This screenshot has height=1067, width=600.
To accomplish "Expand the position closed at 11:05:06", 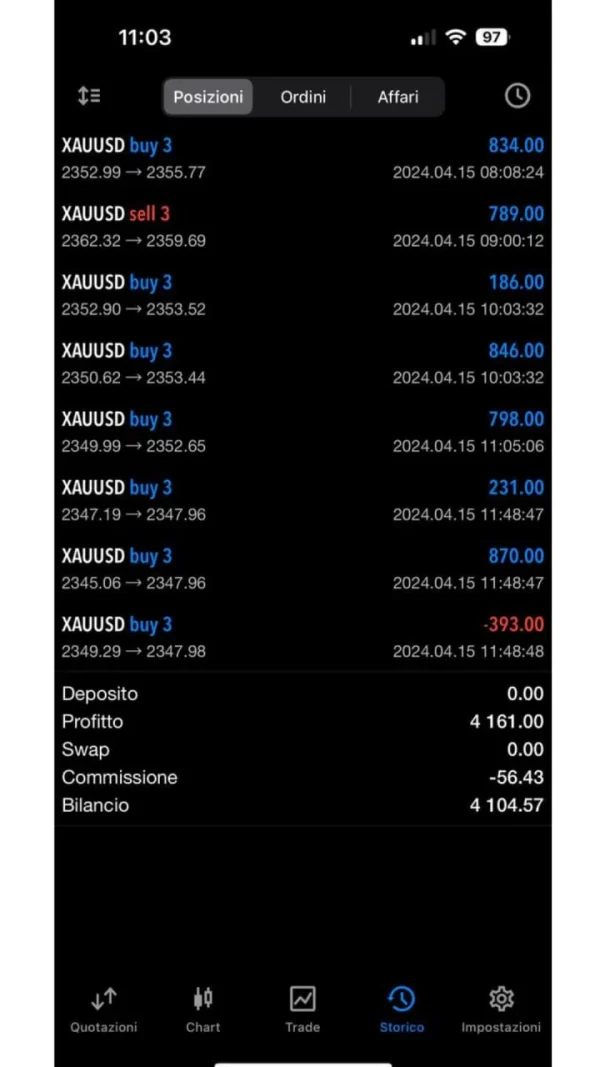I will (x=302, y=432).
